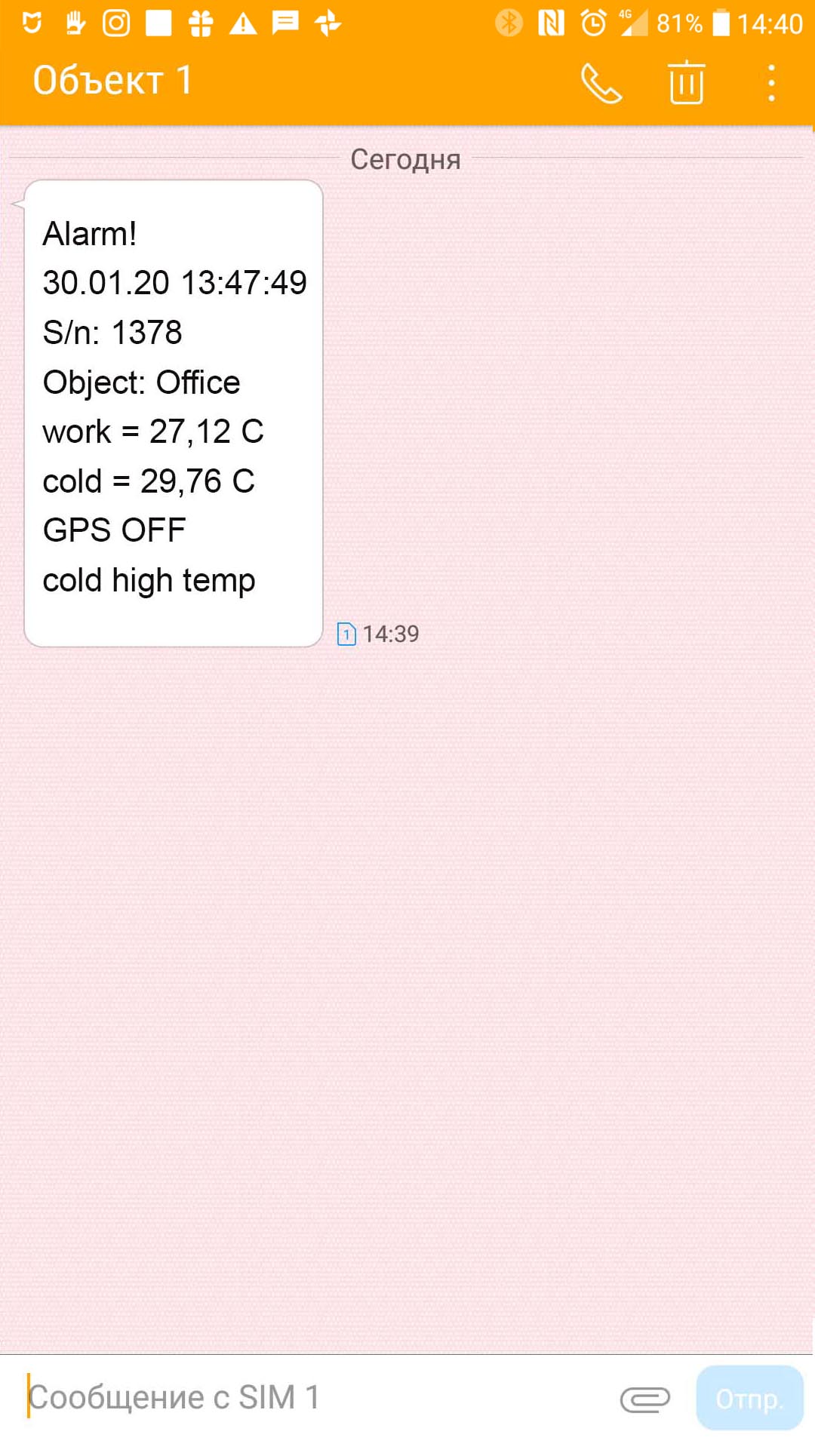Attach a file with the paperclip
The width and height of the screenshot is (815, 1456).
click(644, 1399)
